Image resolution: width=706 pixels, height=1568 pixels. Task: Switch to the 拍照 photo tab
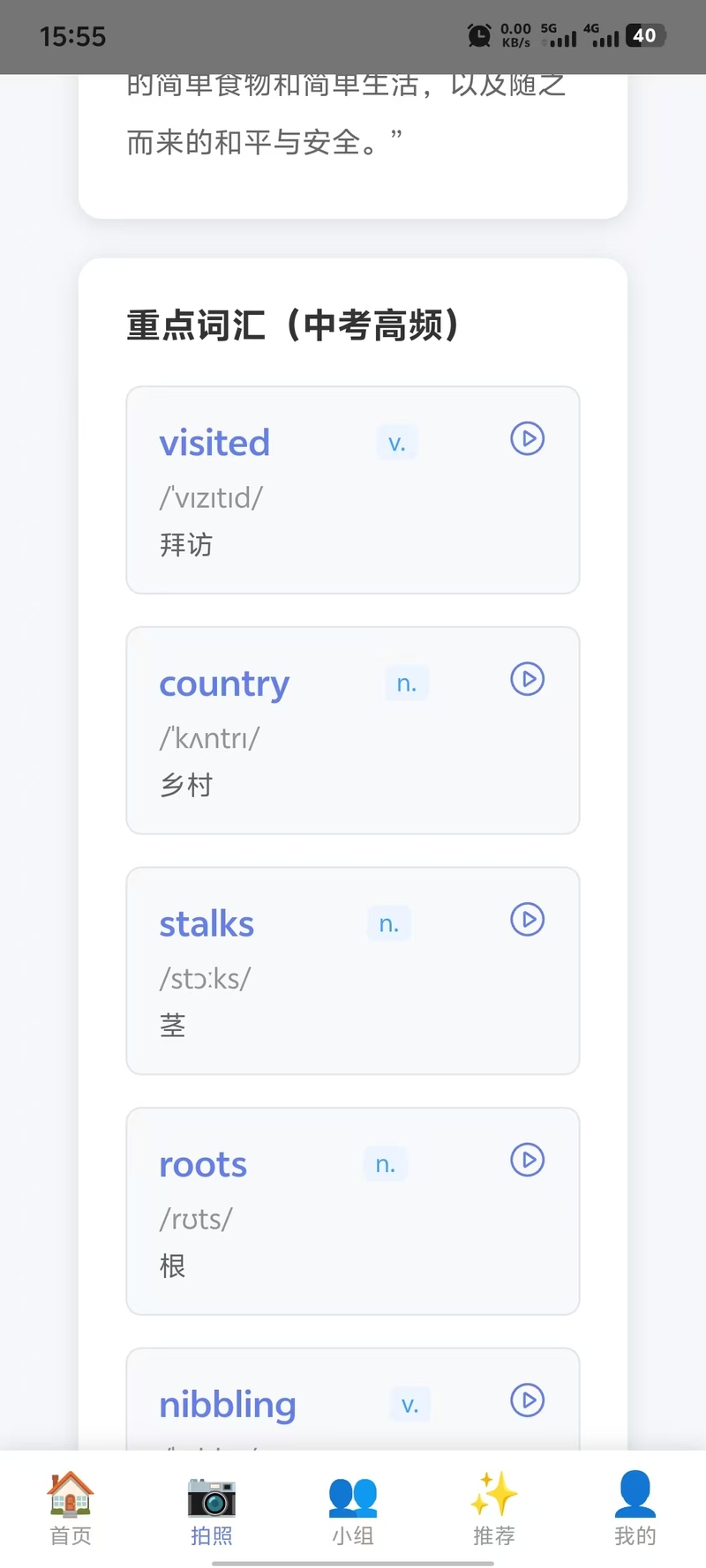[x=212, y=1509]
